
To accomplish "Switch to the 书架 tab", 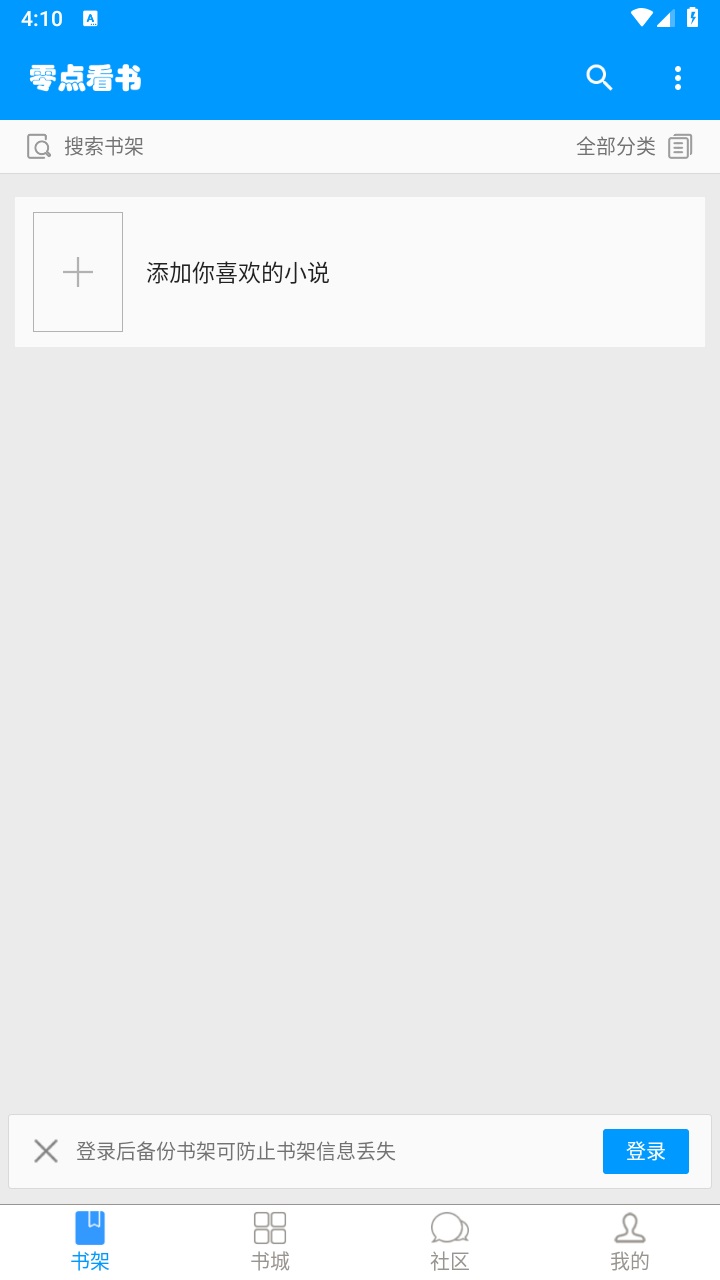I will [x=90, y=1241].
